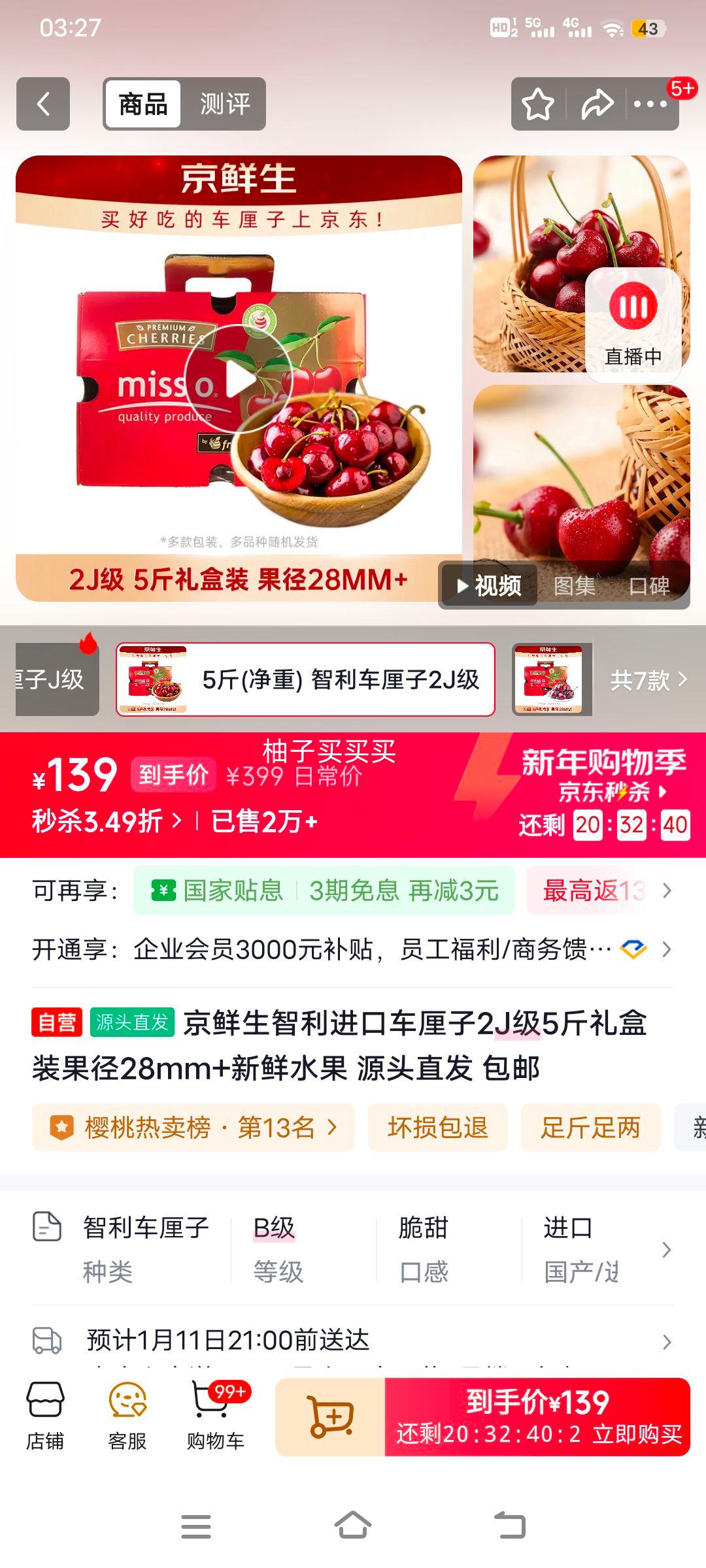
Task: Open the share options
Action: 596,105
